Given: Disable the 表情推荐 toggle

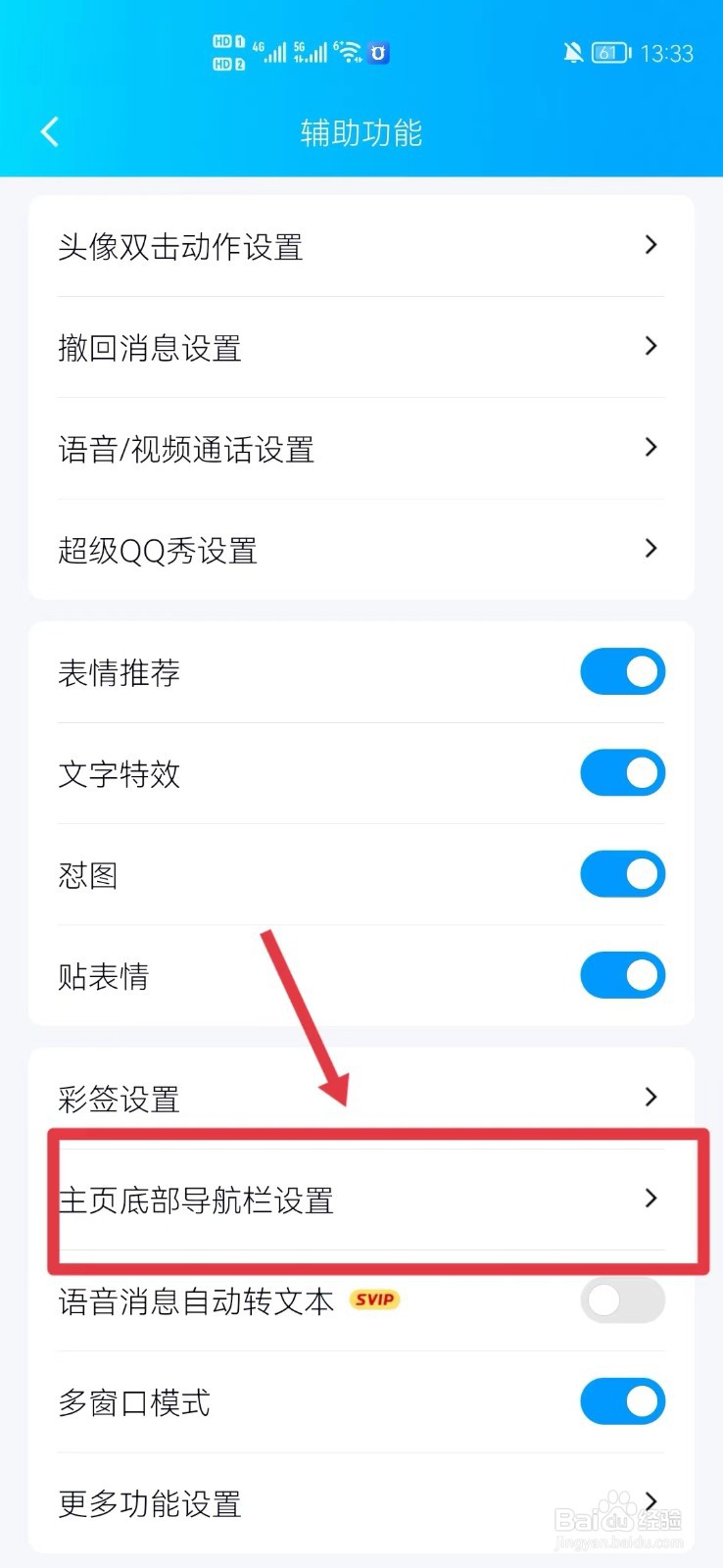Looking at the screenshot, I should click(x=623, y=671).
